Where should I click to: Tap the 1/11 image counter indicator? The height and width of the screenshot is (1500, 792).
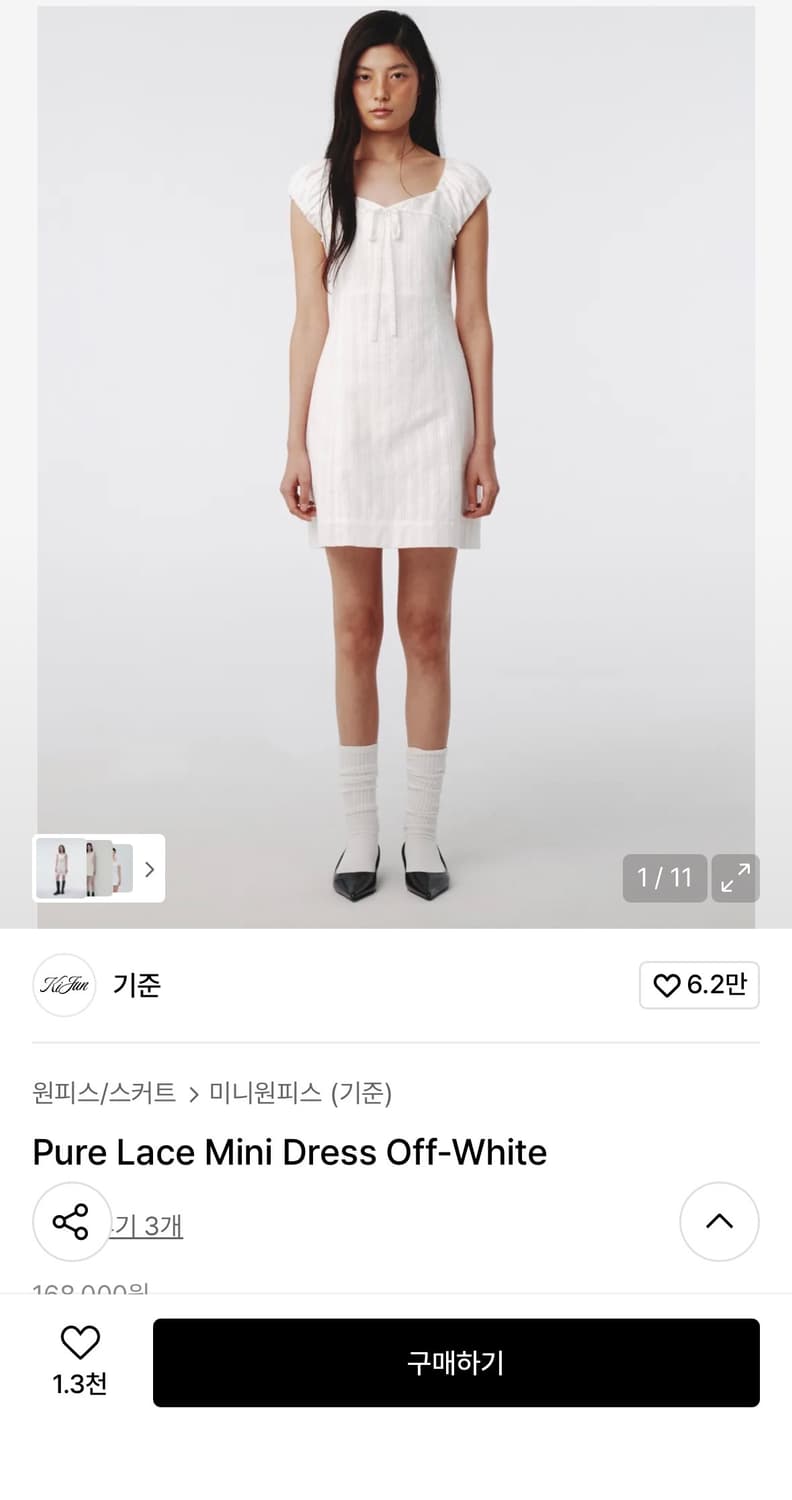coord(664,877)
